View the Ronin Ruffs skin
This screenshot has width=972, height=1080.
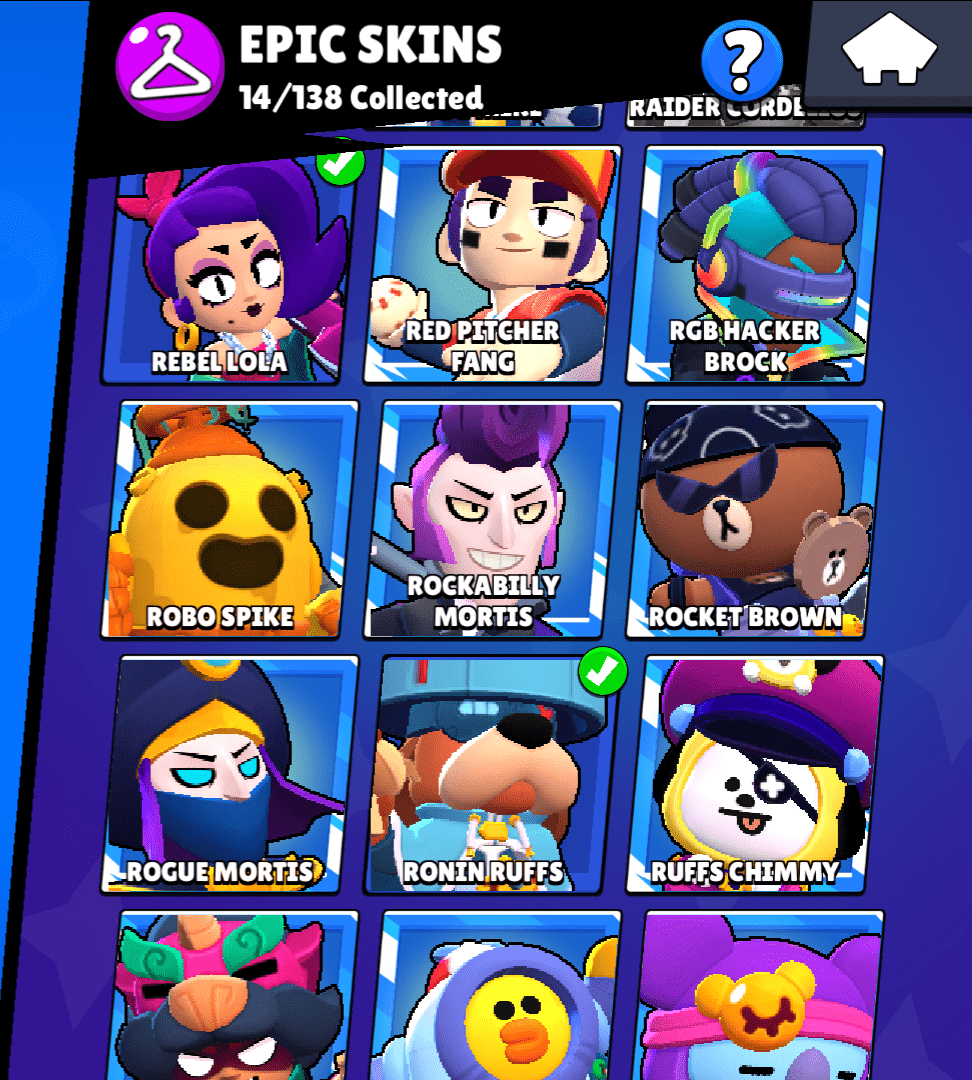click(491, 775)
